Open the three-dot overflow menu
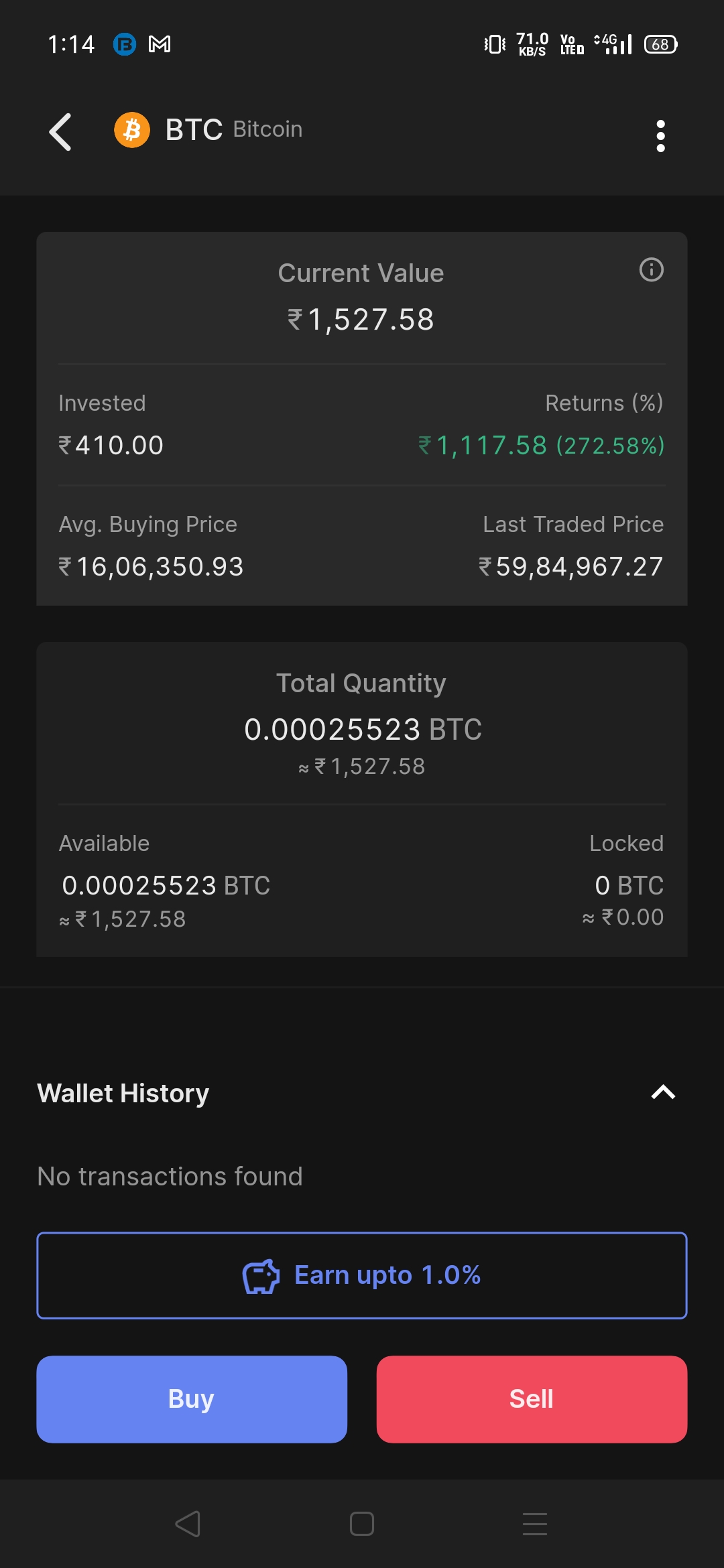The image size is (724, 1568). [x=660, y=136]
